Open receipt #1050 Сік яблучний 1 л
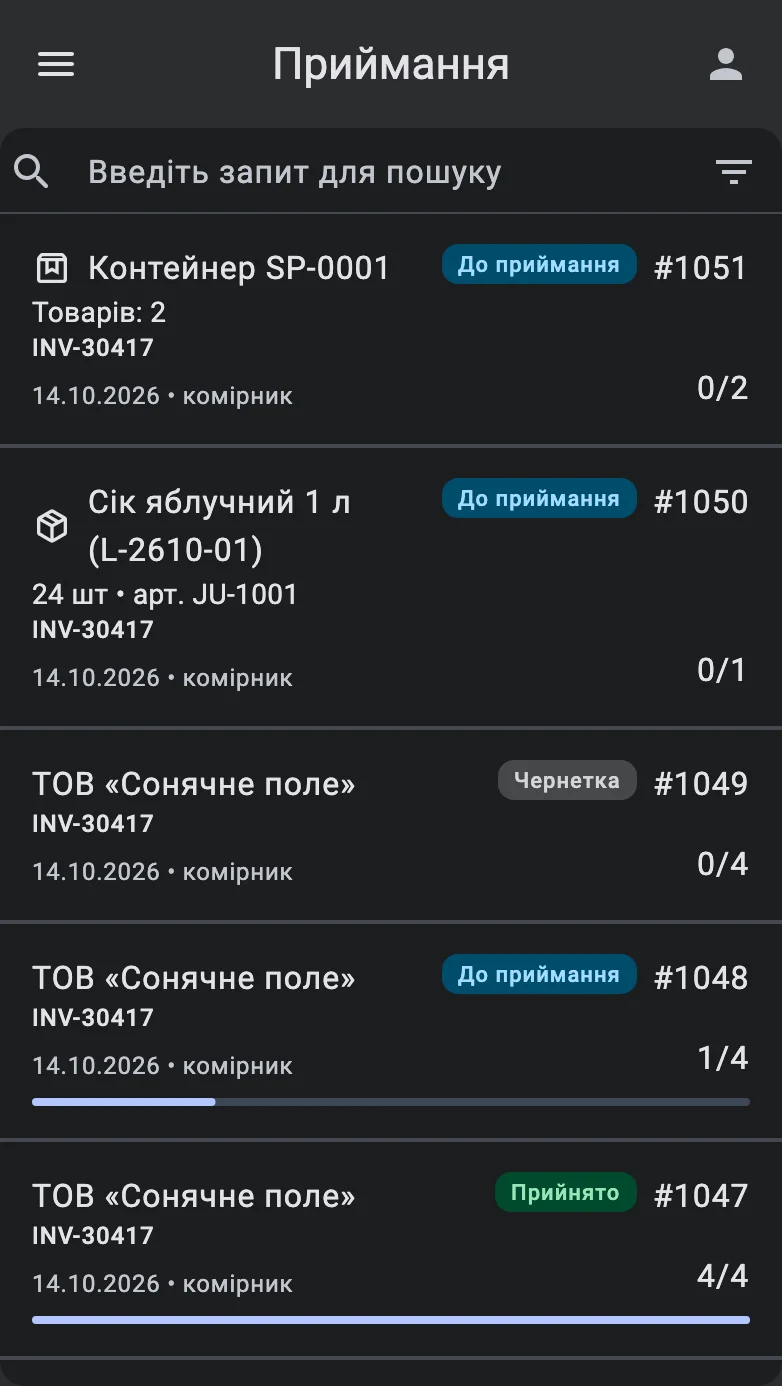This screenshot has width=782, height=1386. pos(391,587)
